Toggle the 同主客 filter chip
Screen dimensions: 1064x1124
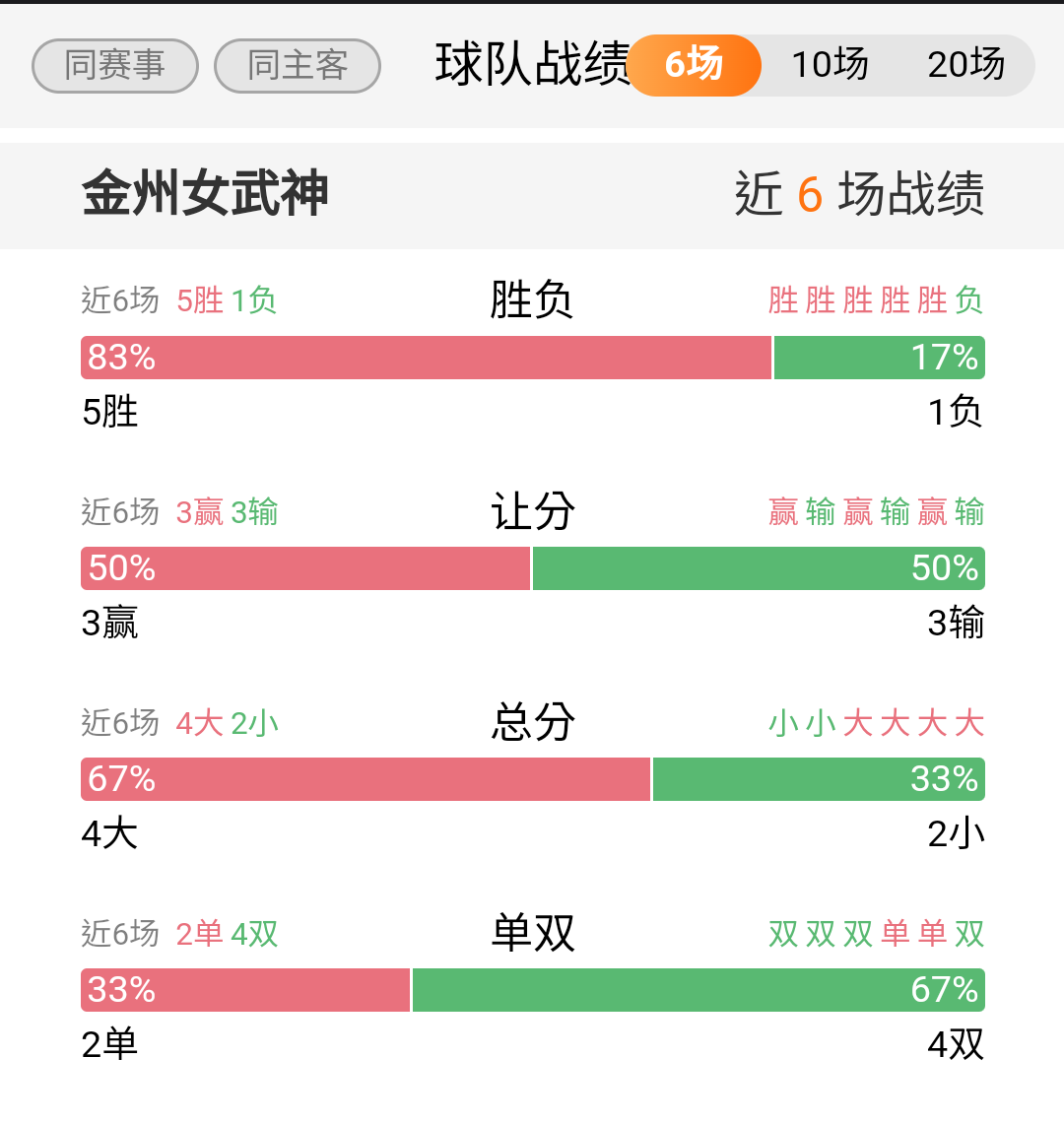point(298,65)
